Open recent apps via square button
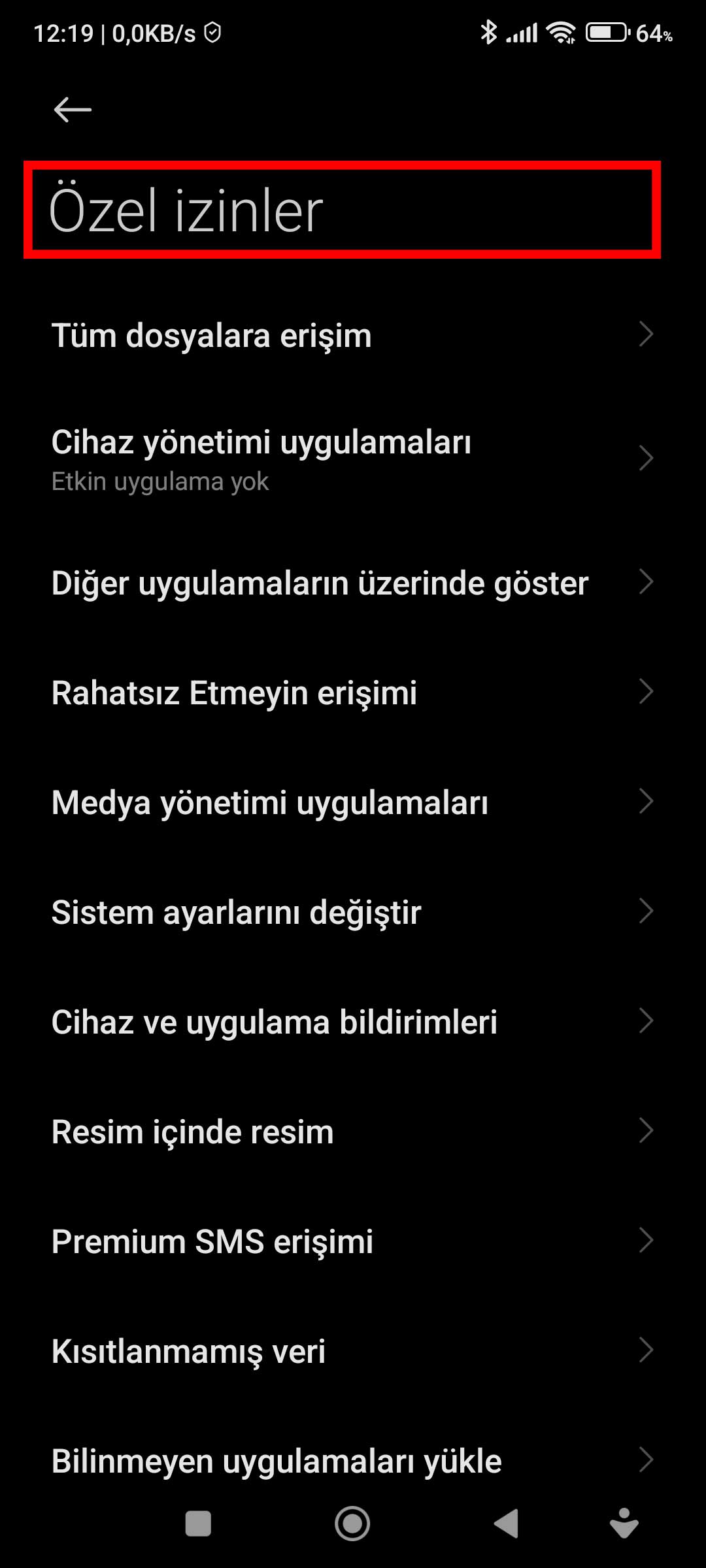The height and width of the screenshot is (1568, 706). (198, 1524)
